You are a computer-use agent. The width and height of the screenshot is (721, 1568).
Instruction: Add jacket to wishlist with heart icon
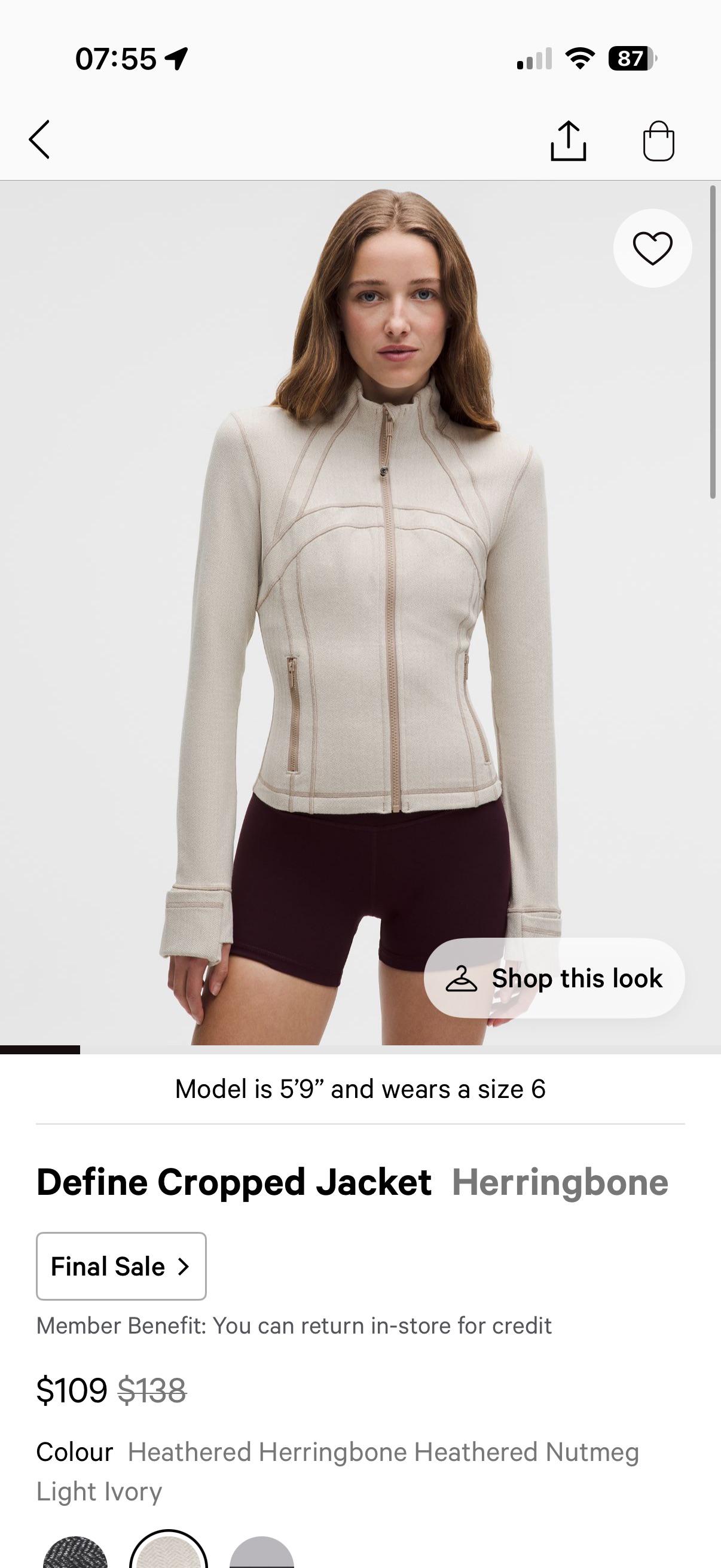(x=652, y=248)
